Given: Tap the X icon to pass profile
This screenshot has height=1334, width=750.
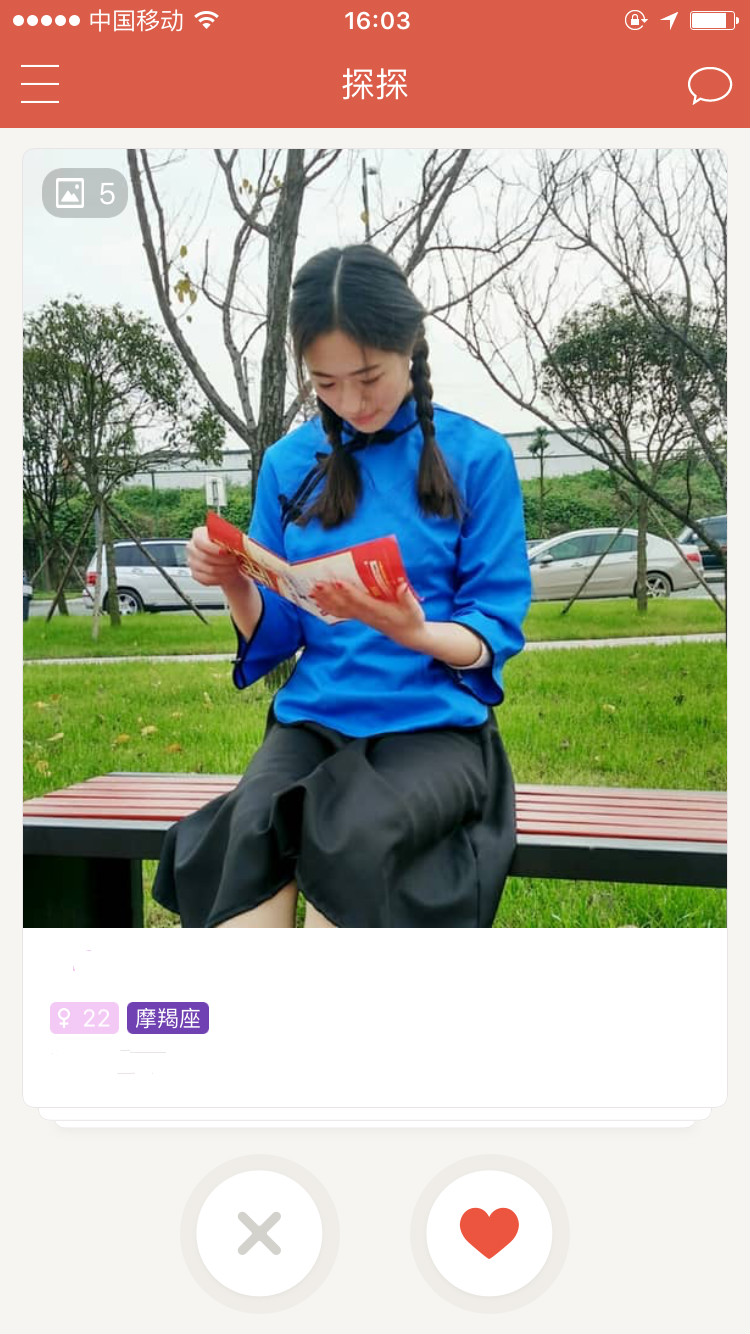Looking at the screenshot, I should pos(259,1233).
